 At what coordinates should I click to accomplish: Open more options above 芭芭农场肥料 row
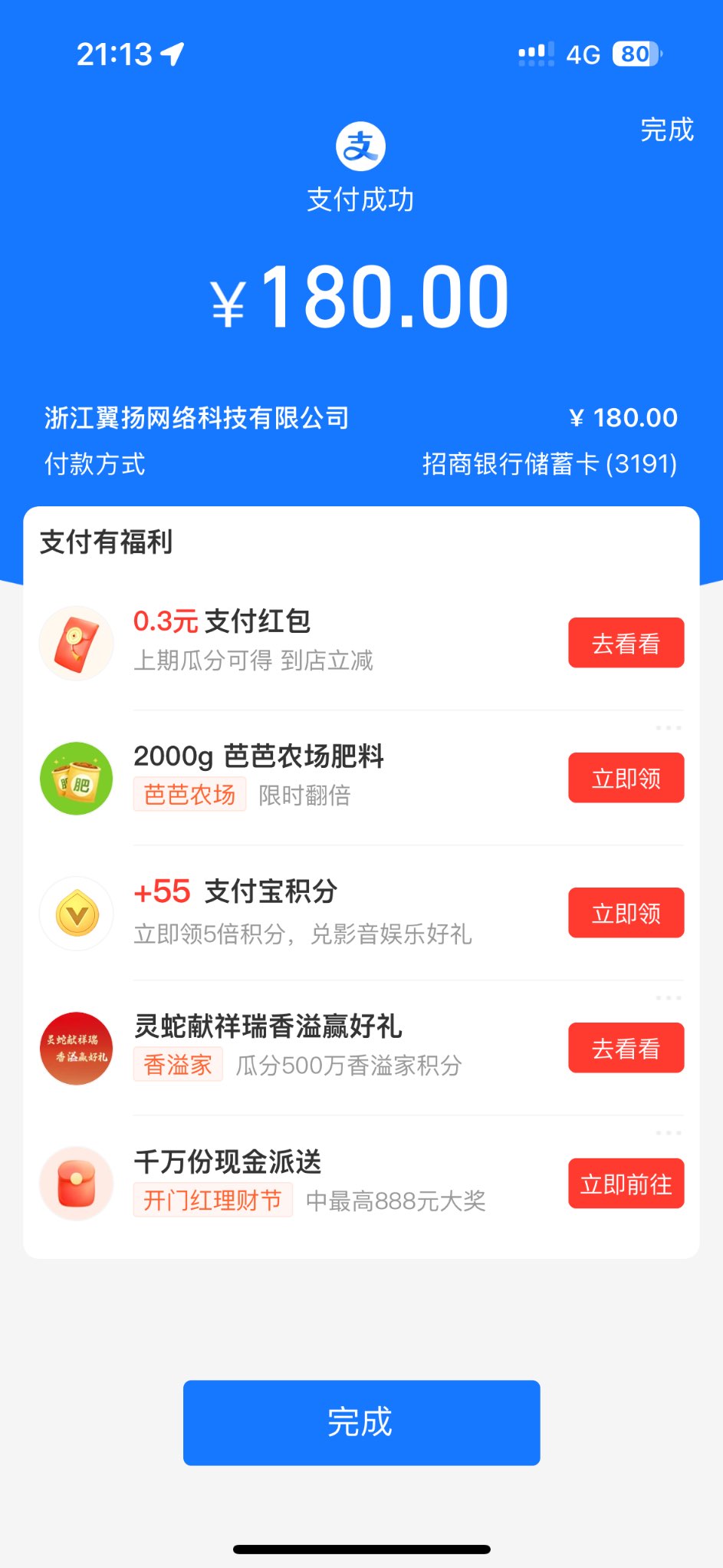(x=668, y=727)
